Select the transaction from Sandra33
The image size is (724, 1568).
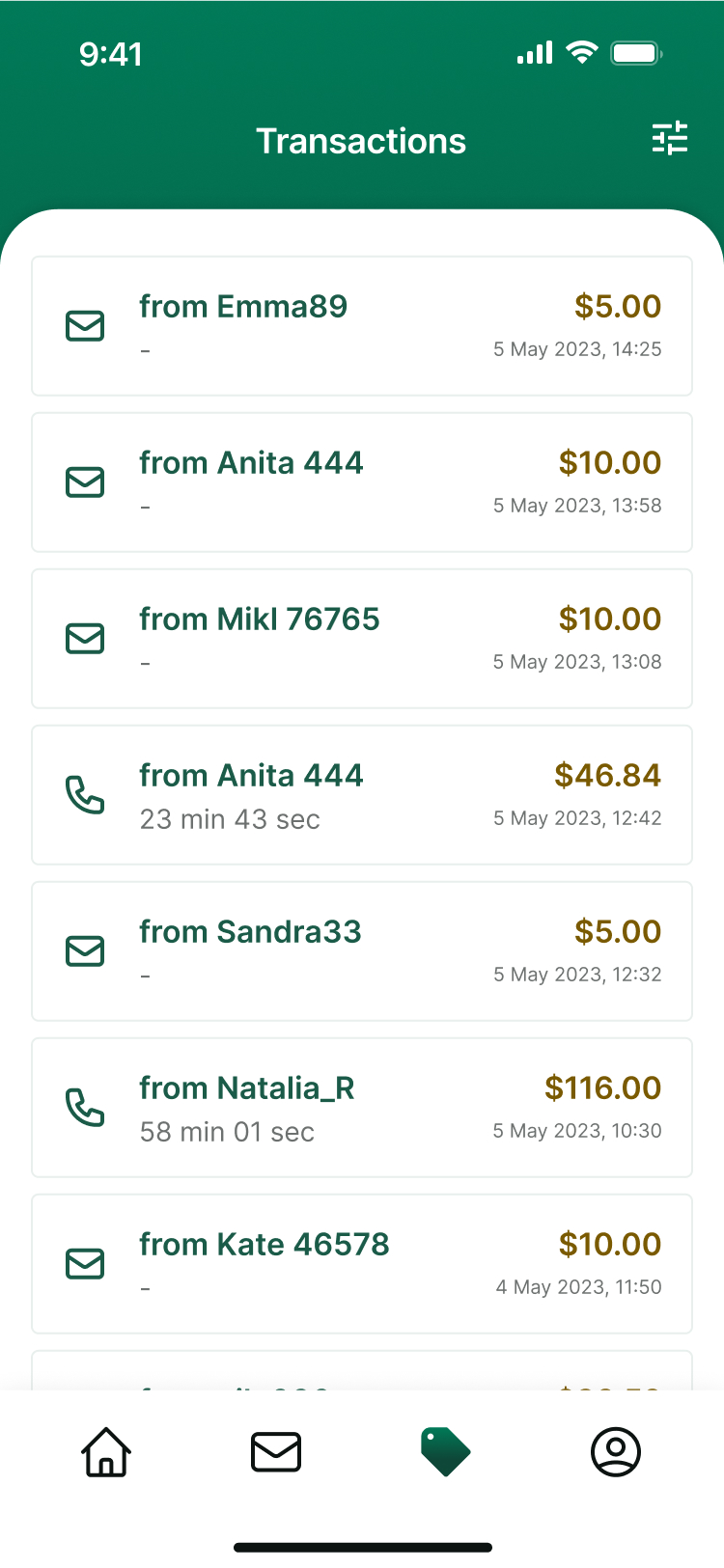[x=362, y=951]
